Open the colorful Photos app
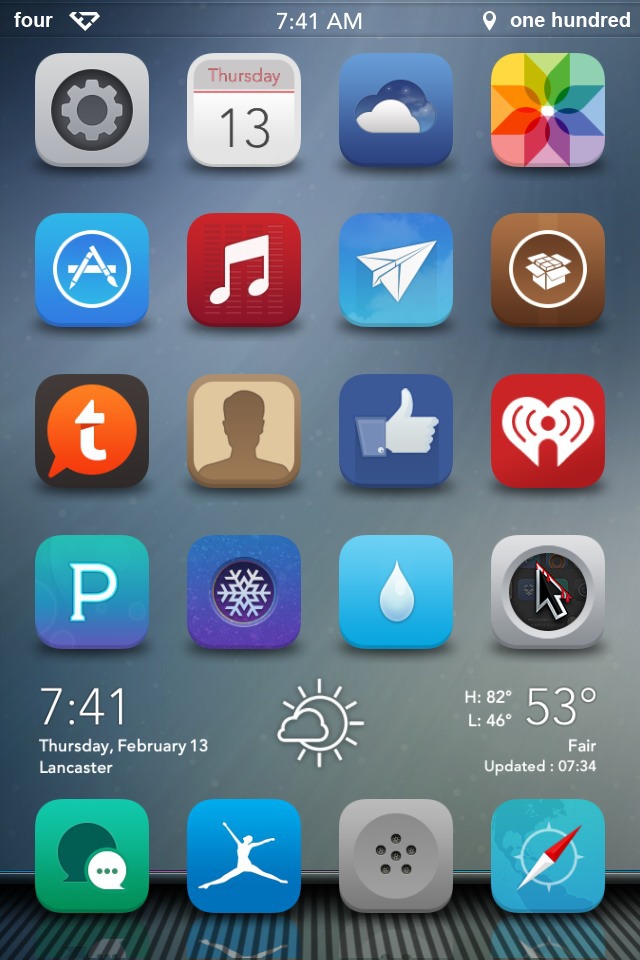The width and height of the screenshot is (640, 960). pos(548,110)
